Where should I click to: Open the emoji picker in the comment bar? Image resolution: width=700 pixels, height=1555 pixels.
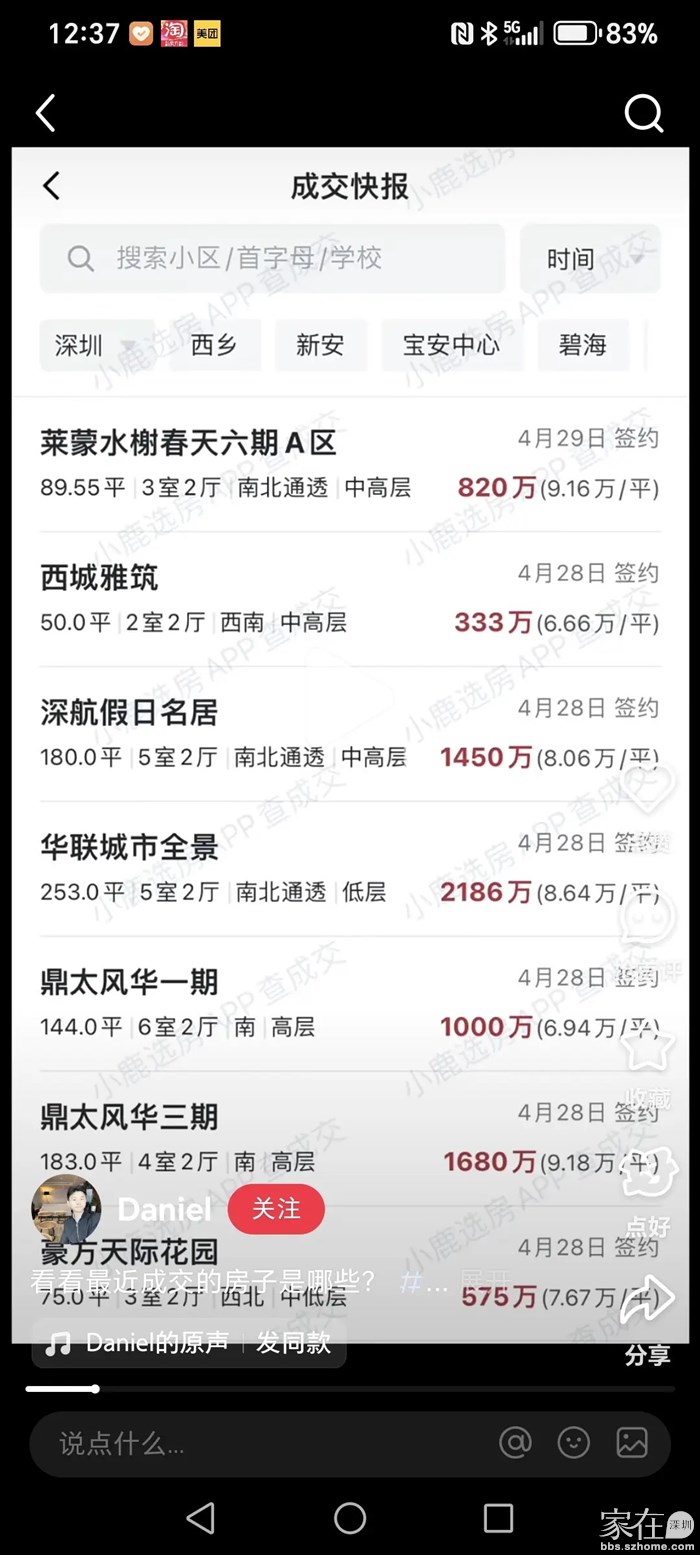coord(573,1442)
